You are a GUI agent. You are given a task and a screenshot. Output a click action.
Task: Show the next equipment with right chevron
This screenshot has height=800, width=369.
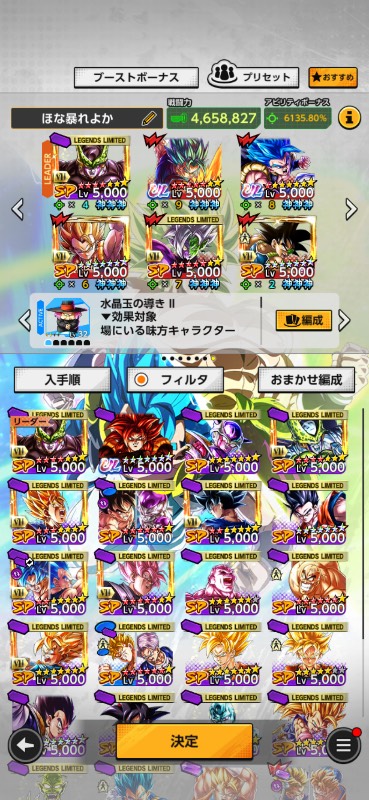coord(345,320)
